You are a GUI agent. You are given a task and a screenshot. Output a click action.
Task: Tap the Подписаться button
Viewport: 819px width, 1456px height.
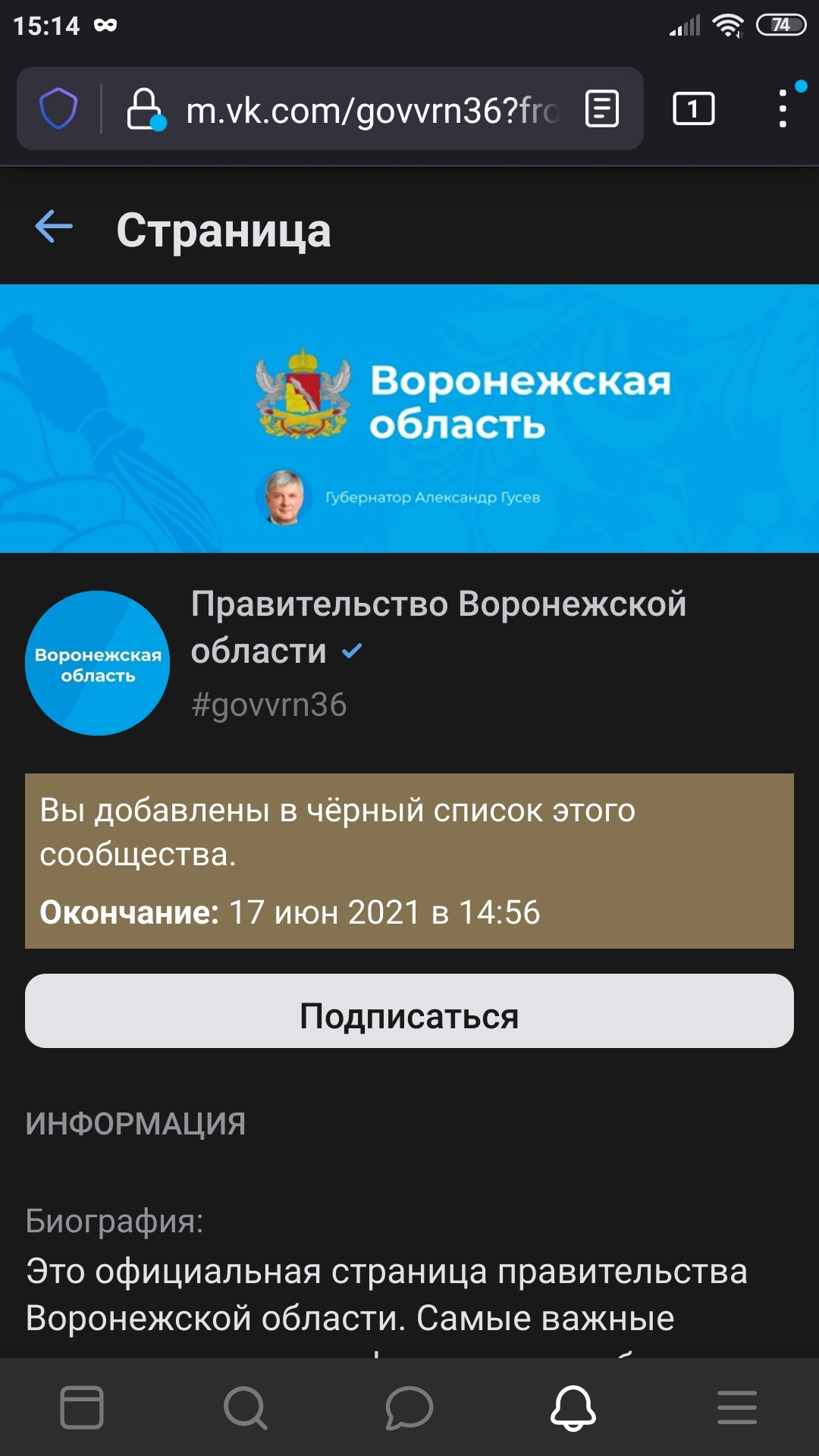pos(409,1011)
